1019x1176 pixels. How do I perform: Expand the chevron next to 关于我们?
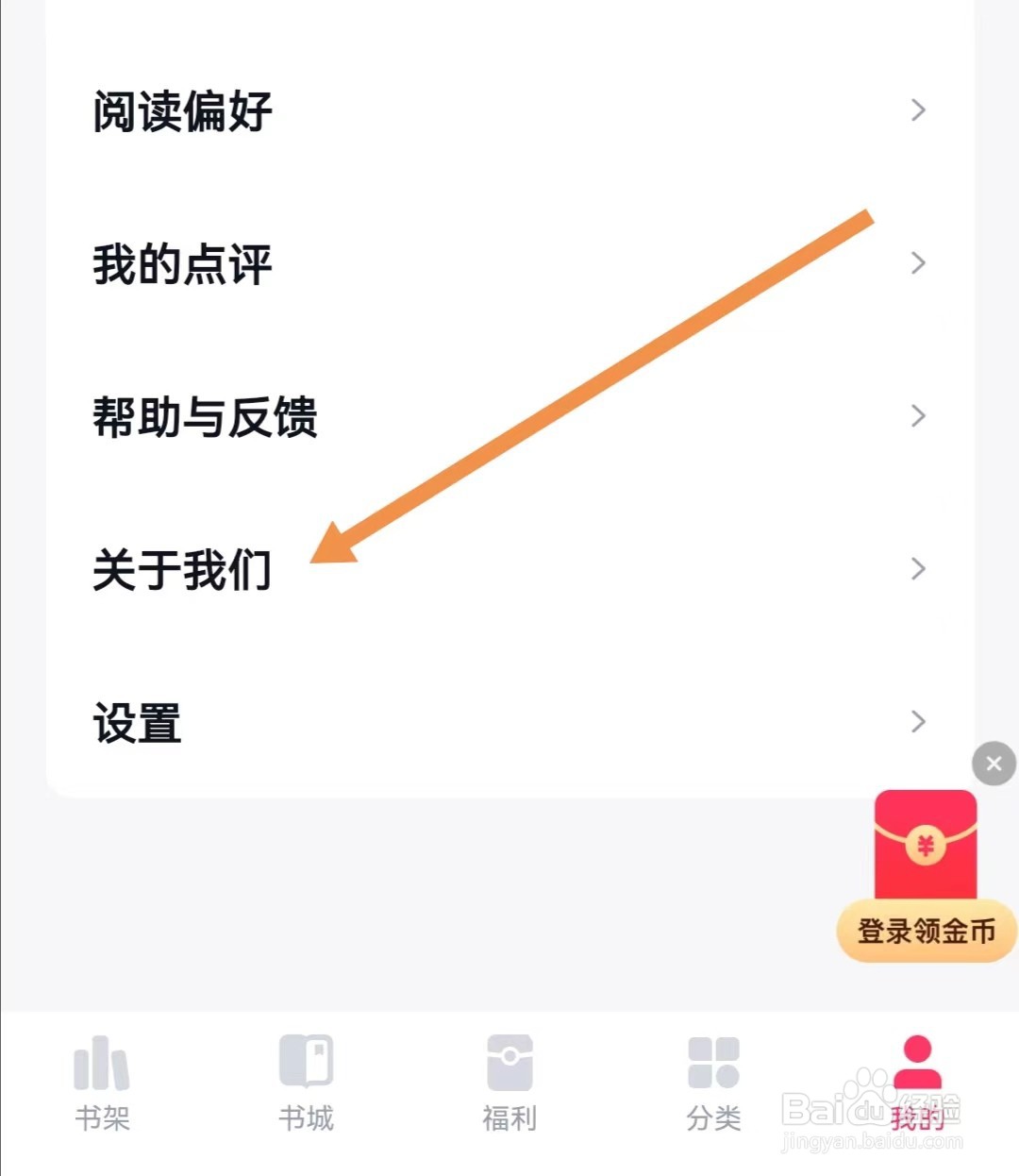click(x=917, y=568)
